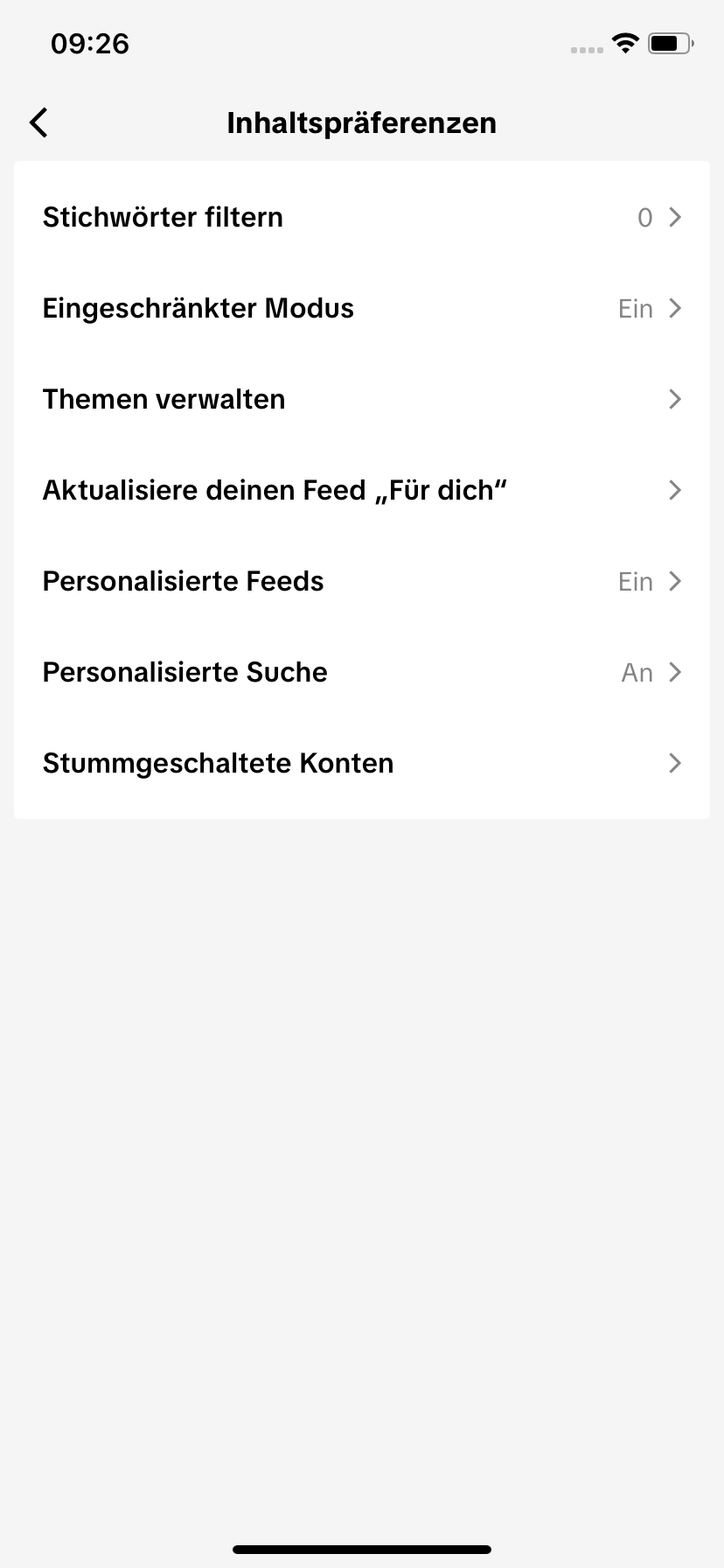Tap Aktualisiere deinen Feed „Für dich“

[x=362, y=490]
